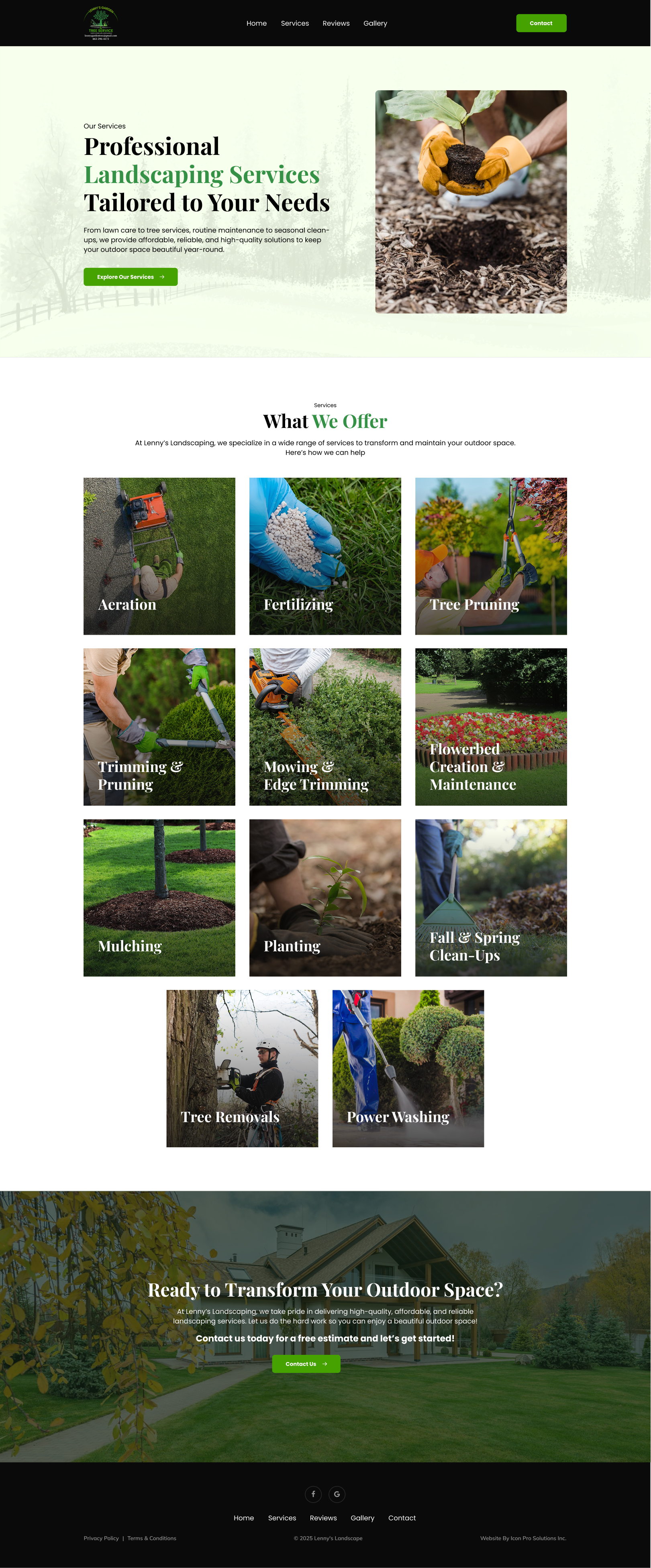This screenshot has width=651, height=1568.
Task: Open the Google icon in footer
Action: pos(337,1495)
